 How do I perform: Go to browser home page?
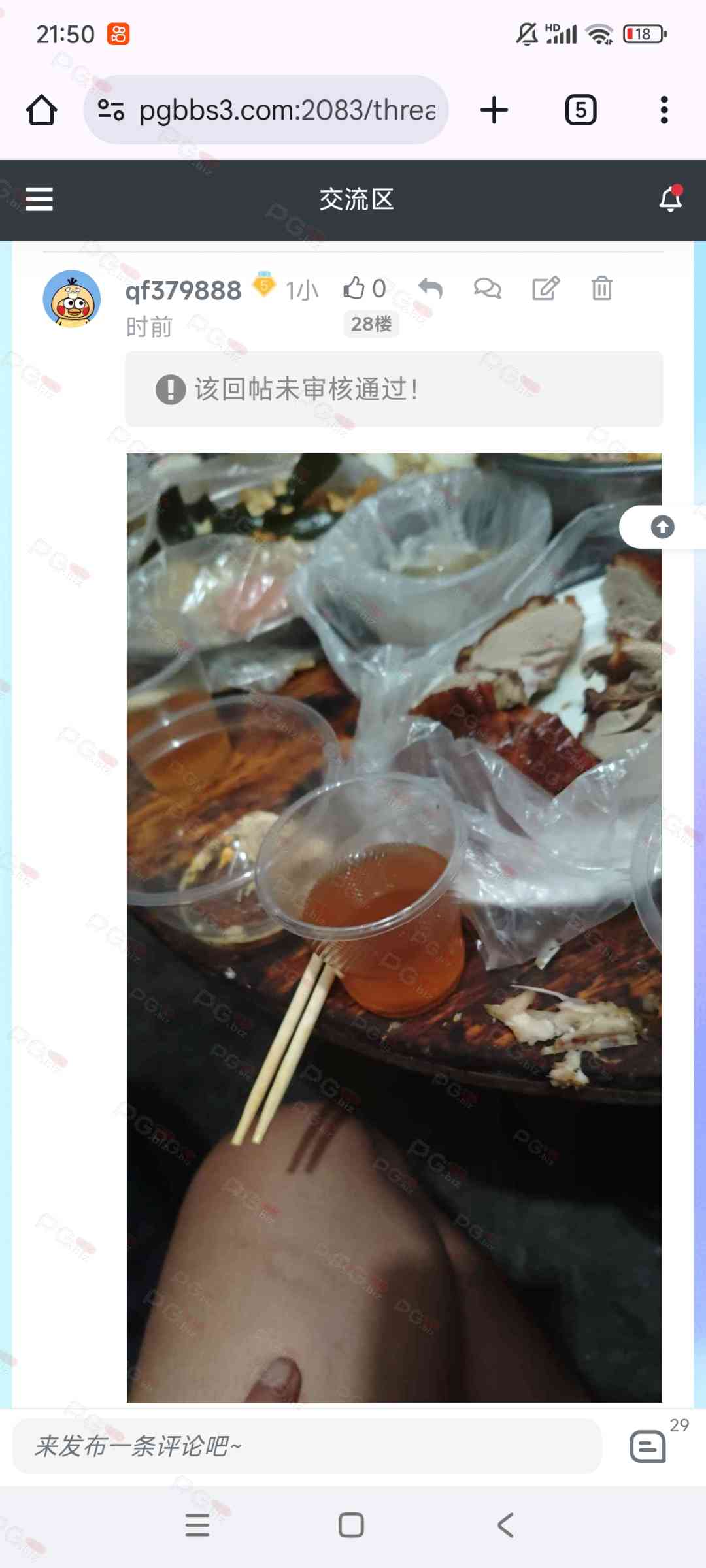(42, 110)
